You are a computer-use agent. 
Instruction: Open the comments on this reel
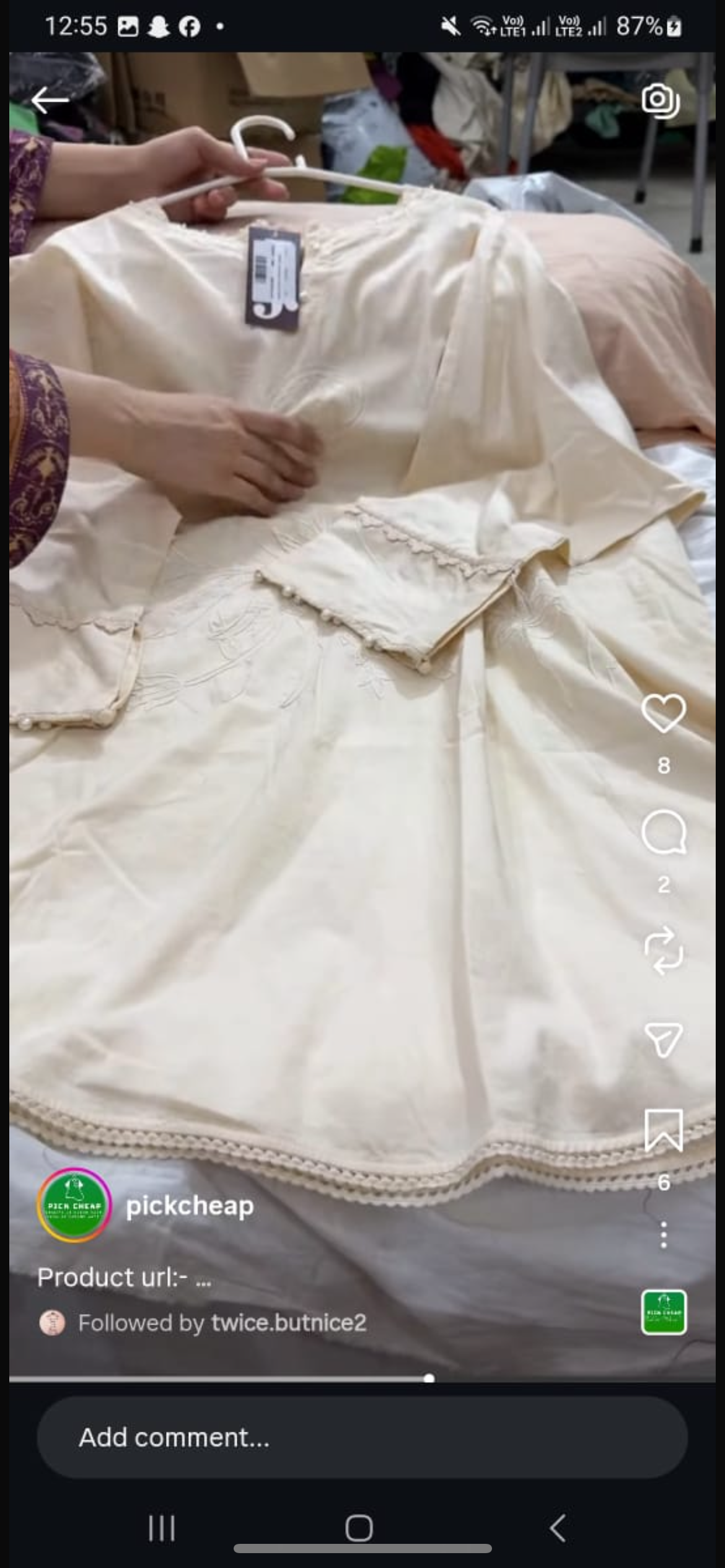pyautogui.click(x=663, y=832)
